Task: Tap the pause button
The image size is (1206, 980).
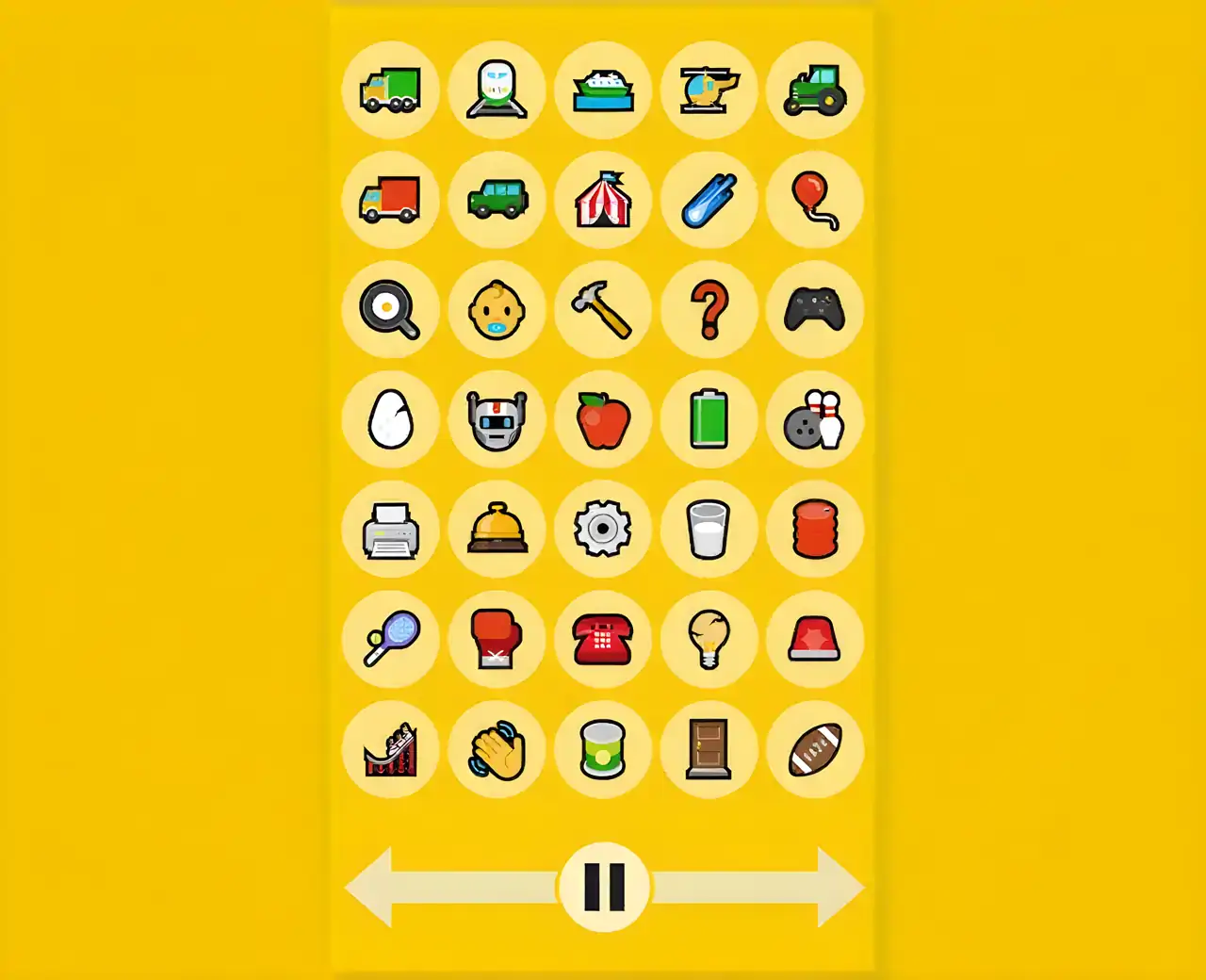Action: point(604,887)
